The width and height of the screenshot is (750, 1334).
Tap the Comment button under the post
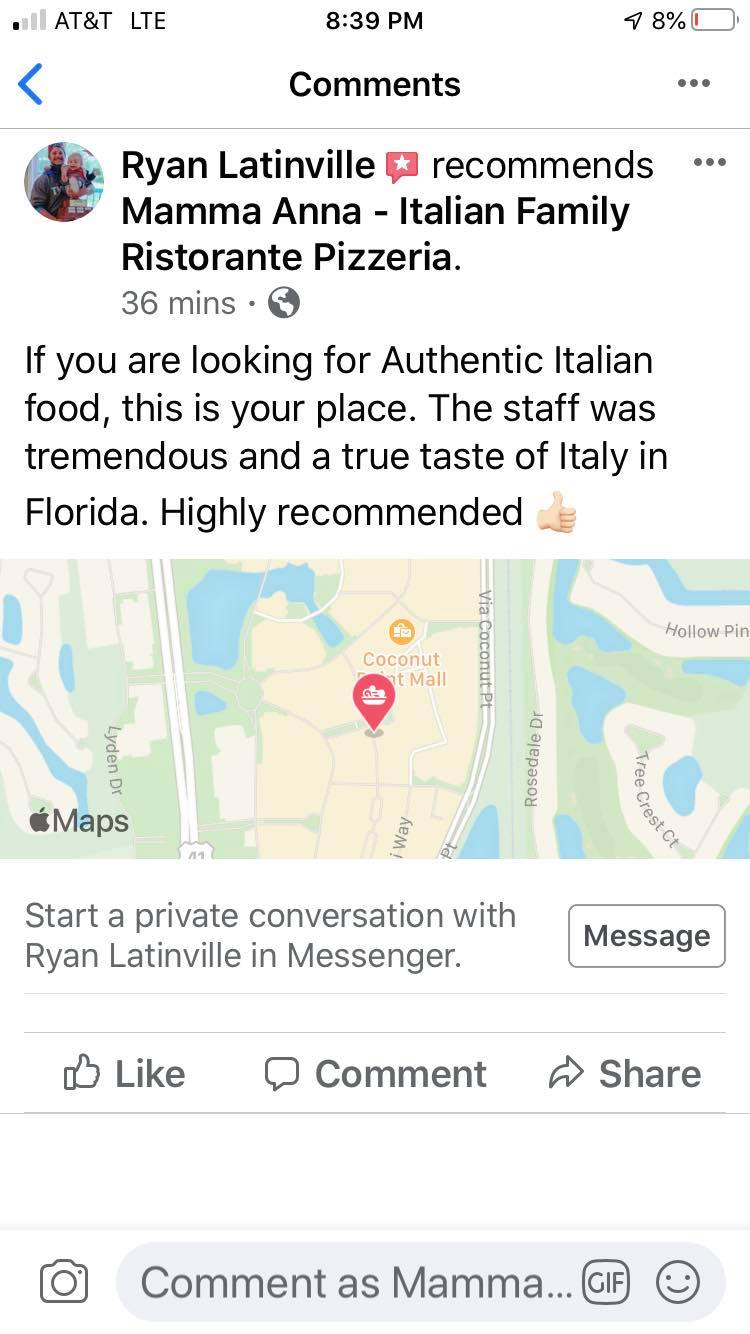[x=375, y=1074]
